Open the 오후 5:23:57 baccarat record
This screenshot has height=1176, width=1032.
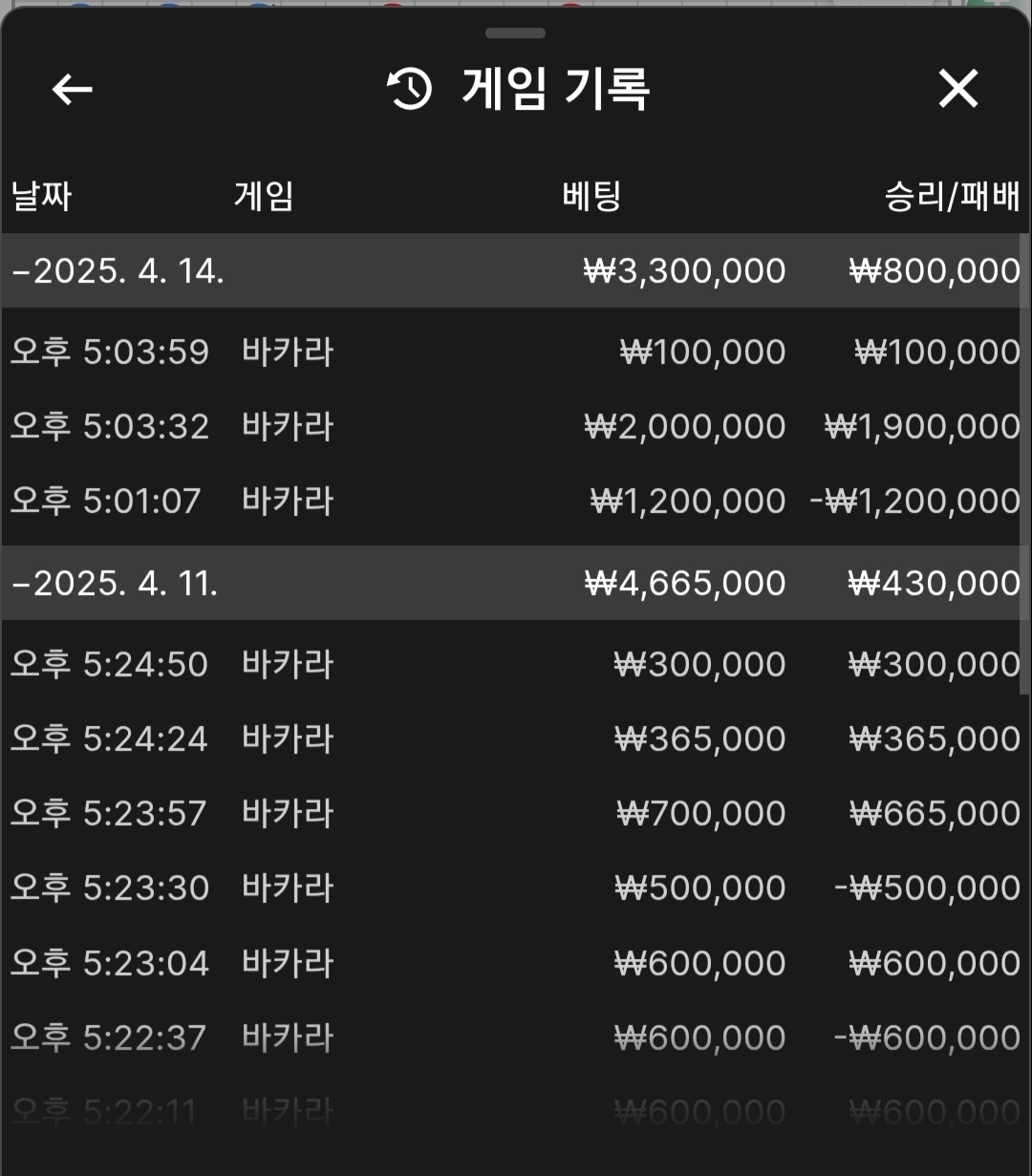[514, 813]
